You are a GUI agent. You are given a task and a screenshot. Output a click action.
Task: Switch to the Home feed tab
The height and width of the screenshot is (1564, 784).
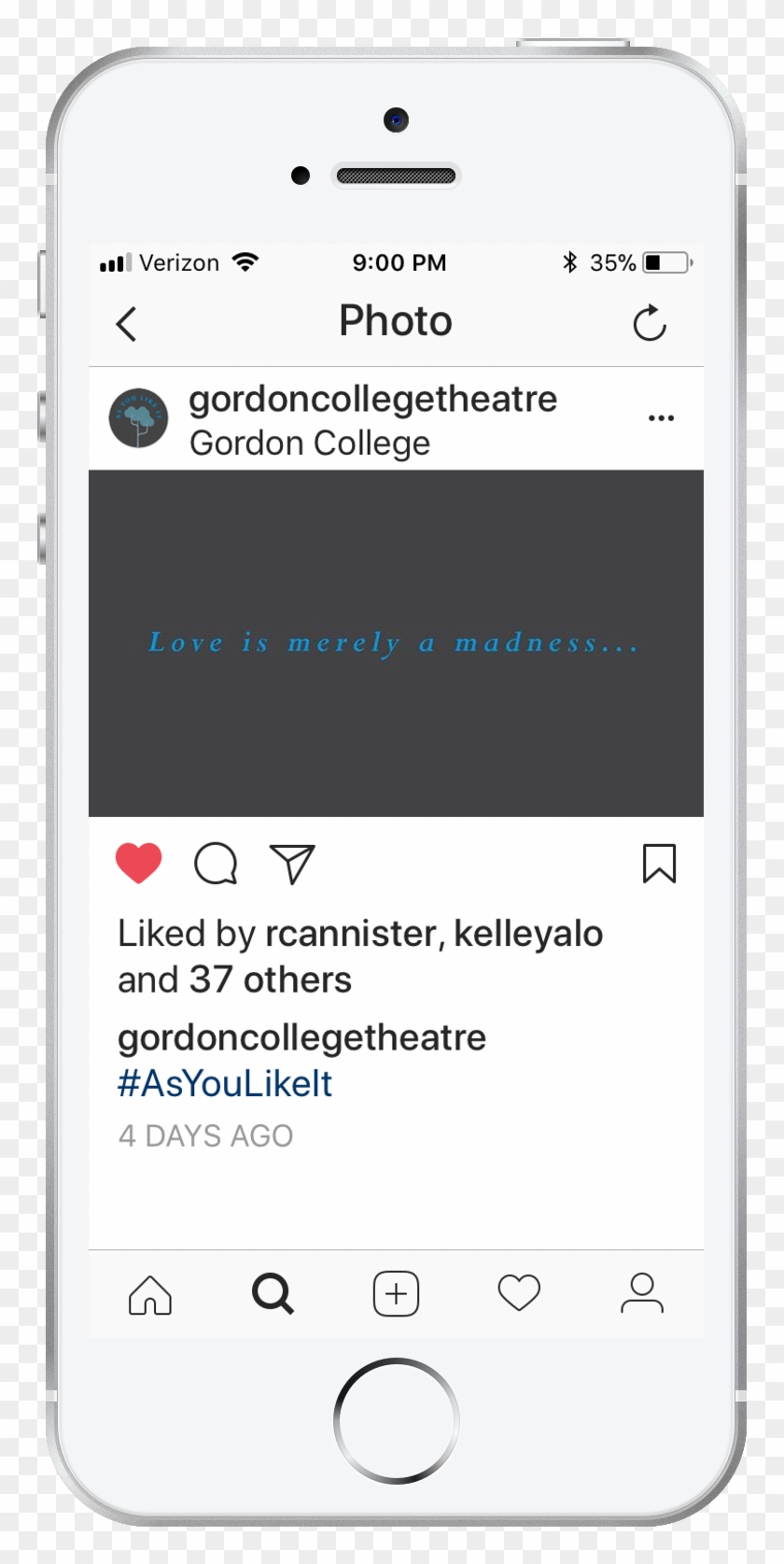[x=150, y=1294]
